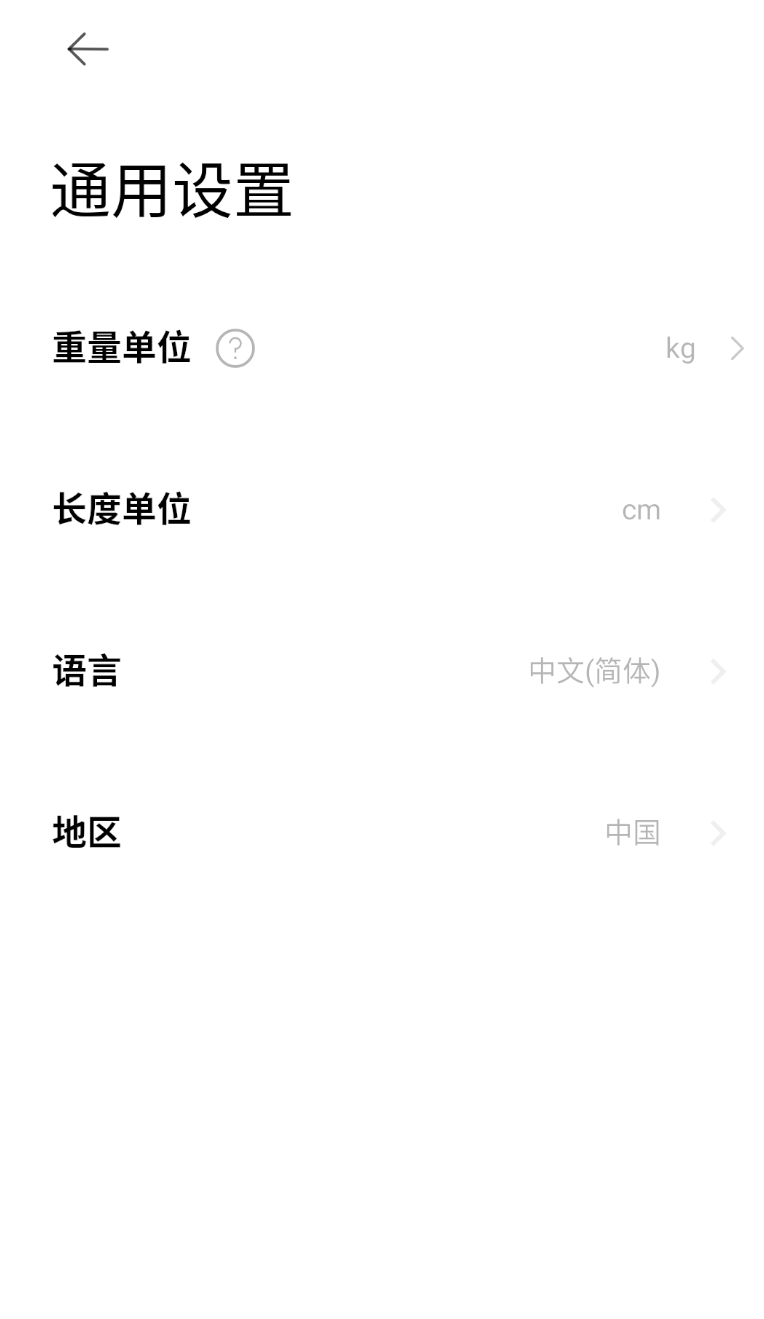Open the help icon beside 重量单位
This screenshot has height=1319, width=764.
[235, 348]
